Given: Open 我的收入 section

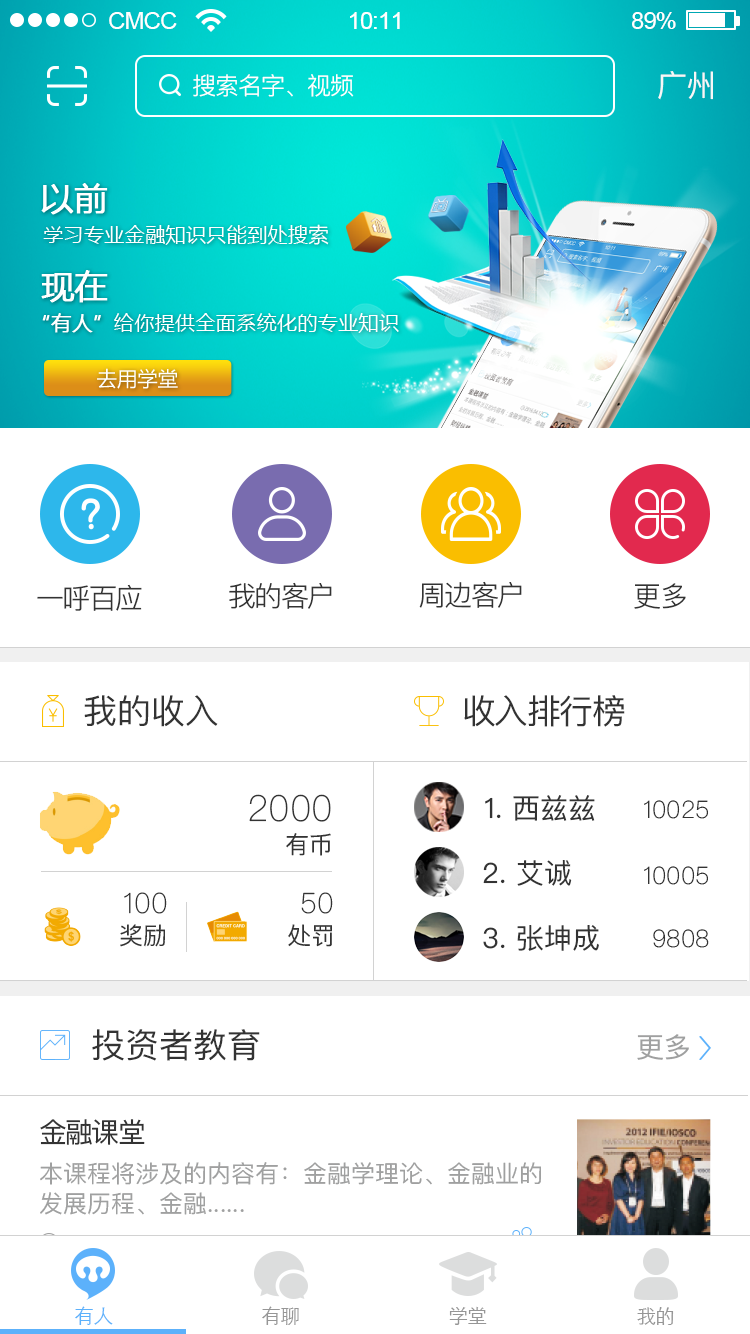Looking at the screenshot, I should [150, 711].
